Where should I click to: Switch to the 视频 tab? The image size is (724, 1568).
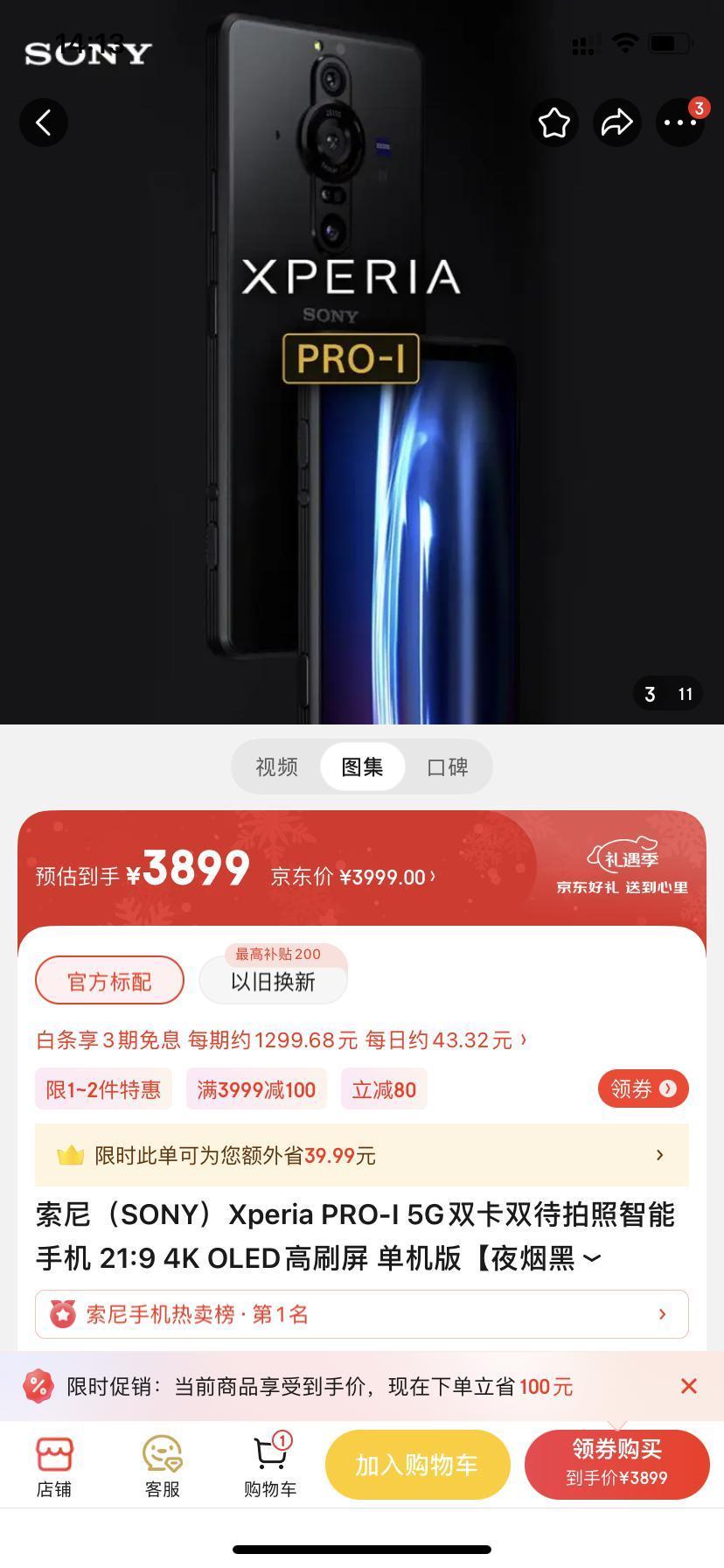pos(275,766)
